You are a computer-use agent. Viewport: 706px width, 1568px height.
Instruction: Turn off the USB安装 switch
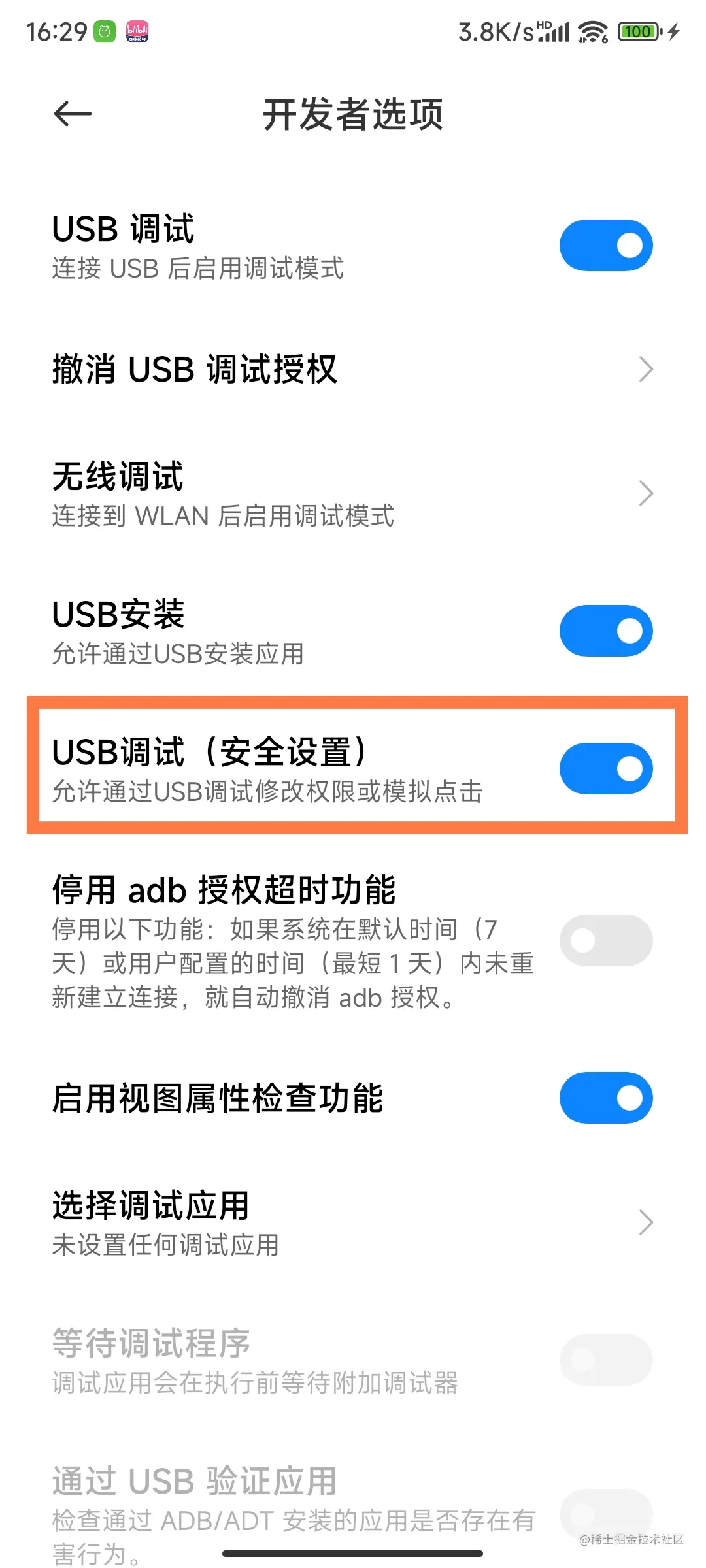[x=605, y=630]
